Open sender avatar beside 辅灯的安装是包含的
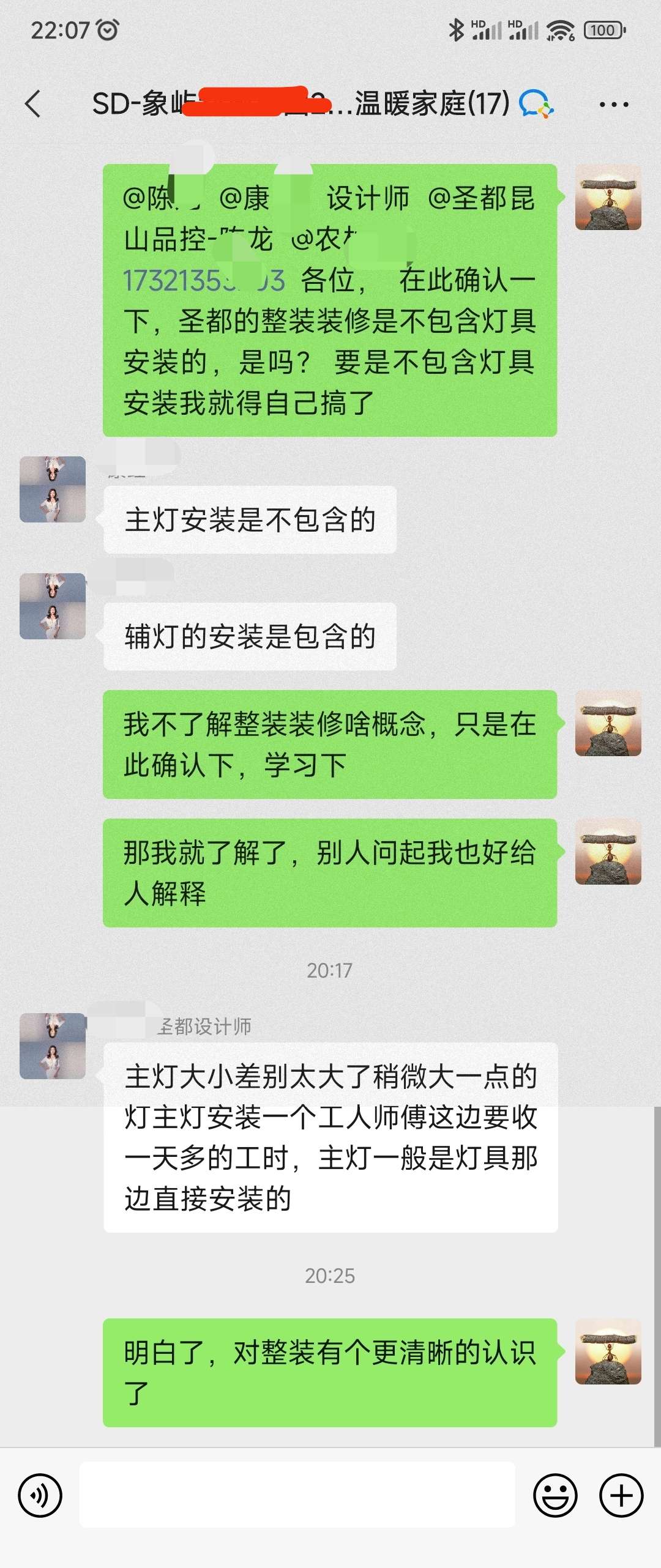 click(53, 606)
